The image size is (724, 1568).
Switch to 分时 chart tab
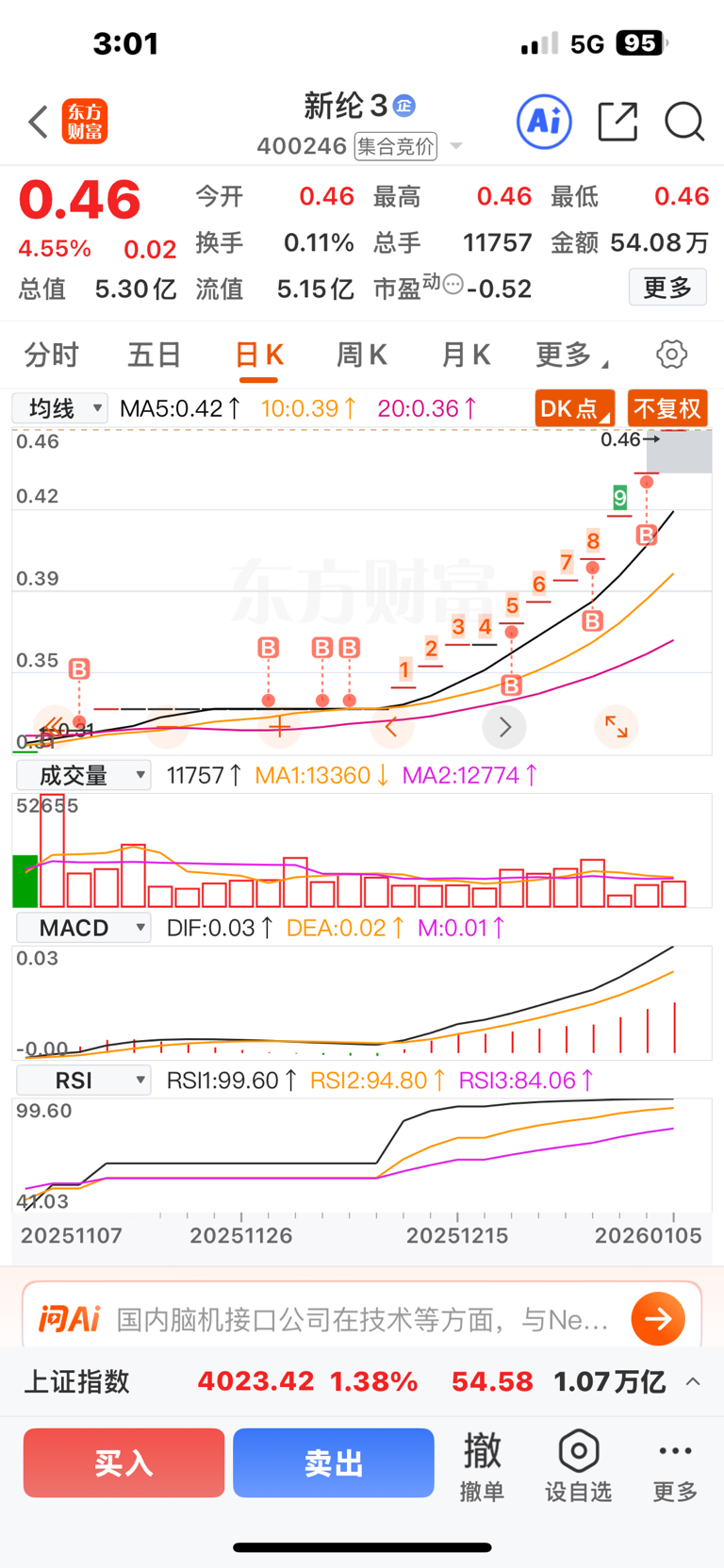(51, 355)
